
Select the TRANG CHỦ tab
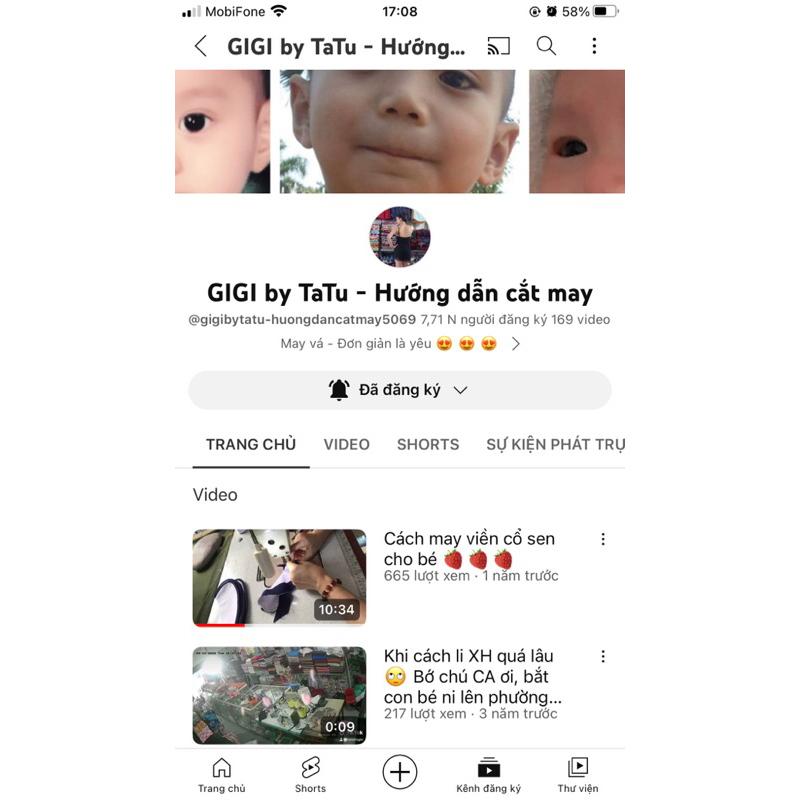point(251,445)
